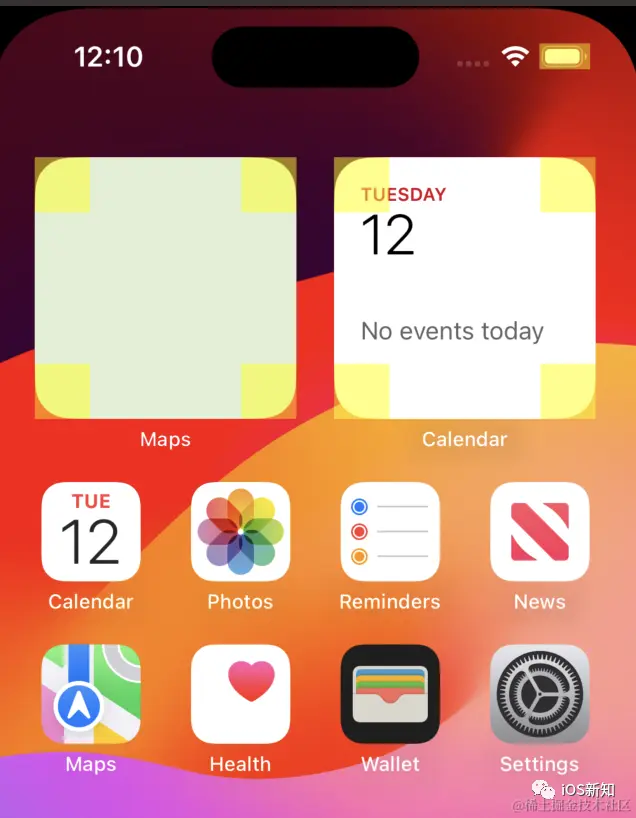Open the Calendar widget showing Tuesday 12
This screenshot has width=636, height=818.
click(x=464, y=288)
